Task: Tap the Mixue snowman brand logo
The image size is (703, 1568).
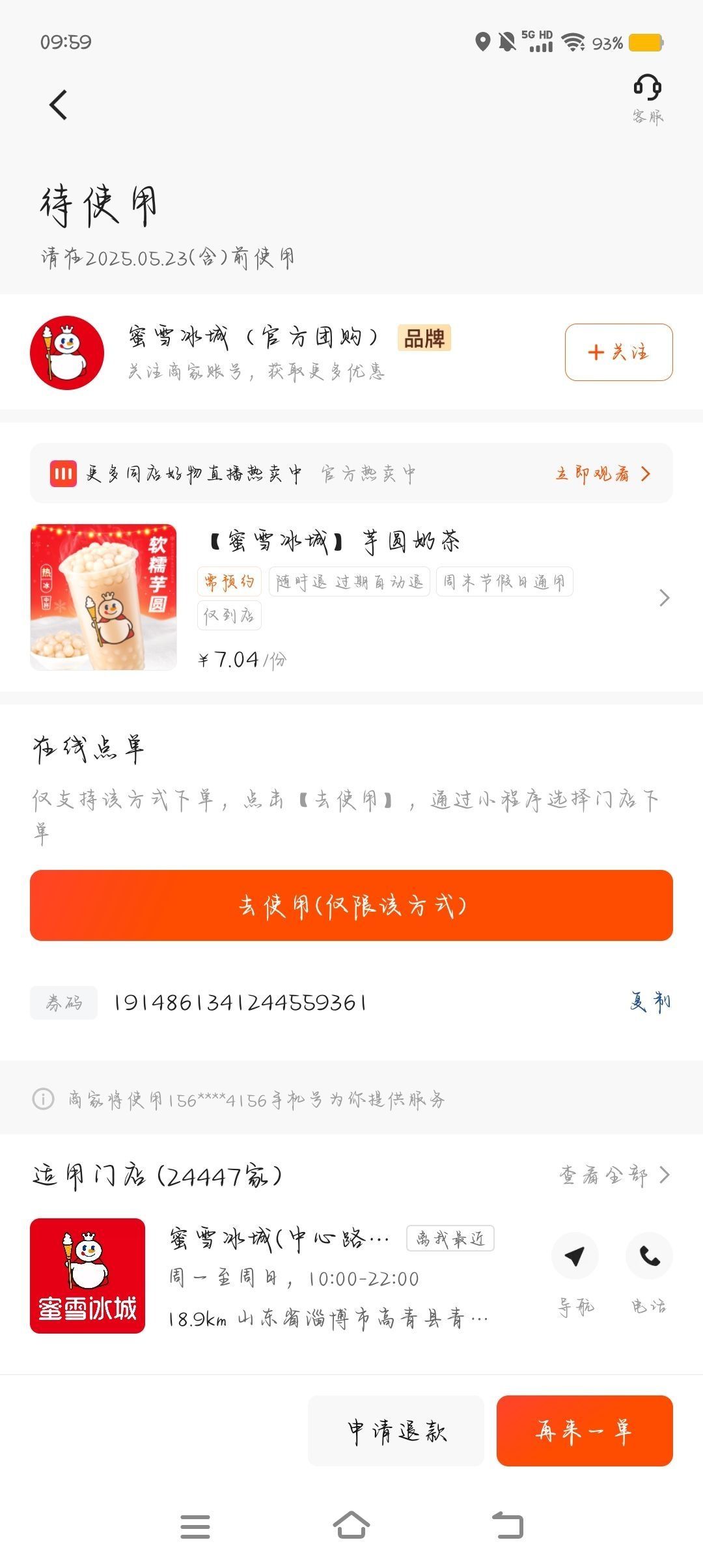Action: pyautogui.click(x=68, y=352)
